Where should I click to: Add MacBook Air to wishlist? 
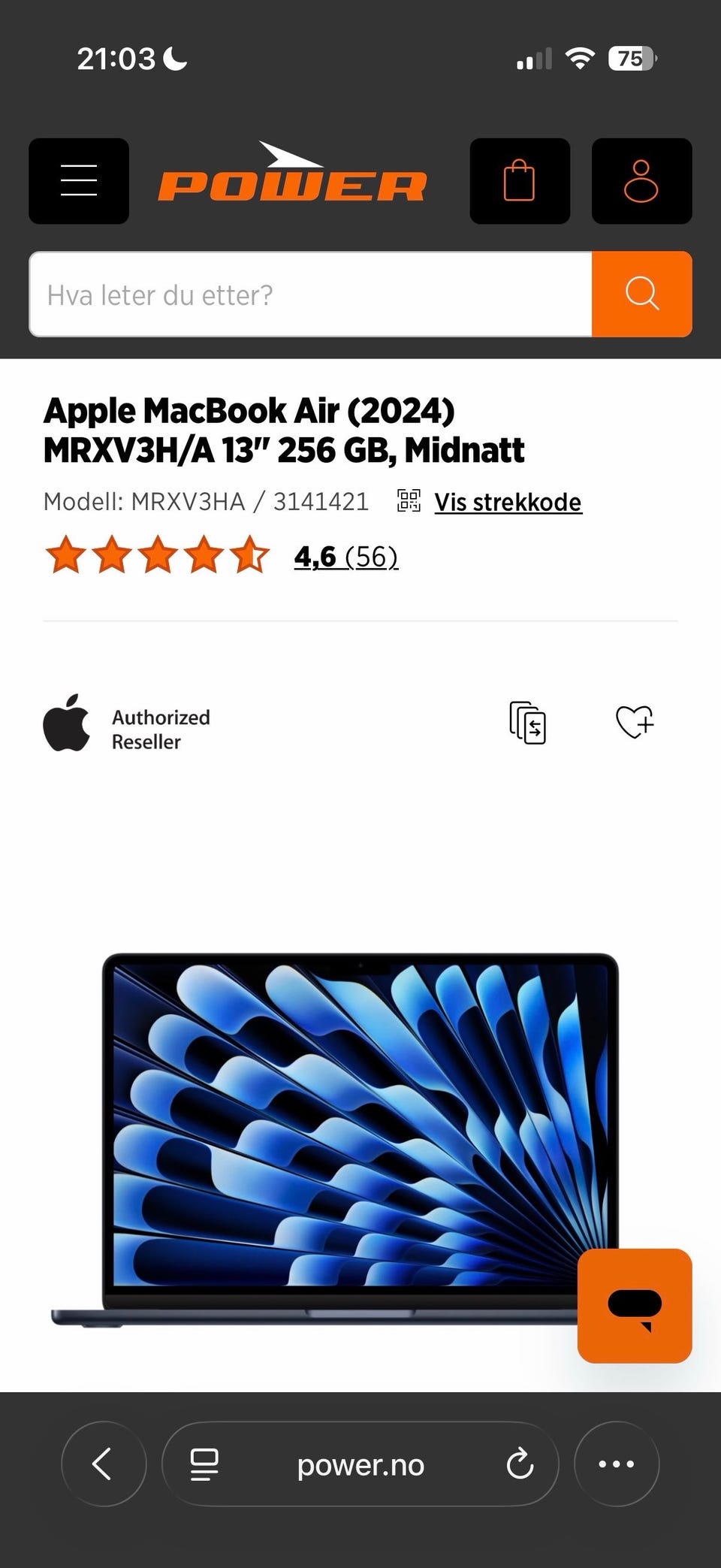(x=635, y=722)
